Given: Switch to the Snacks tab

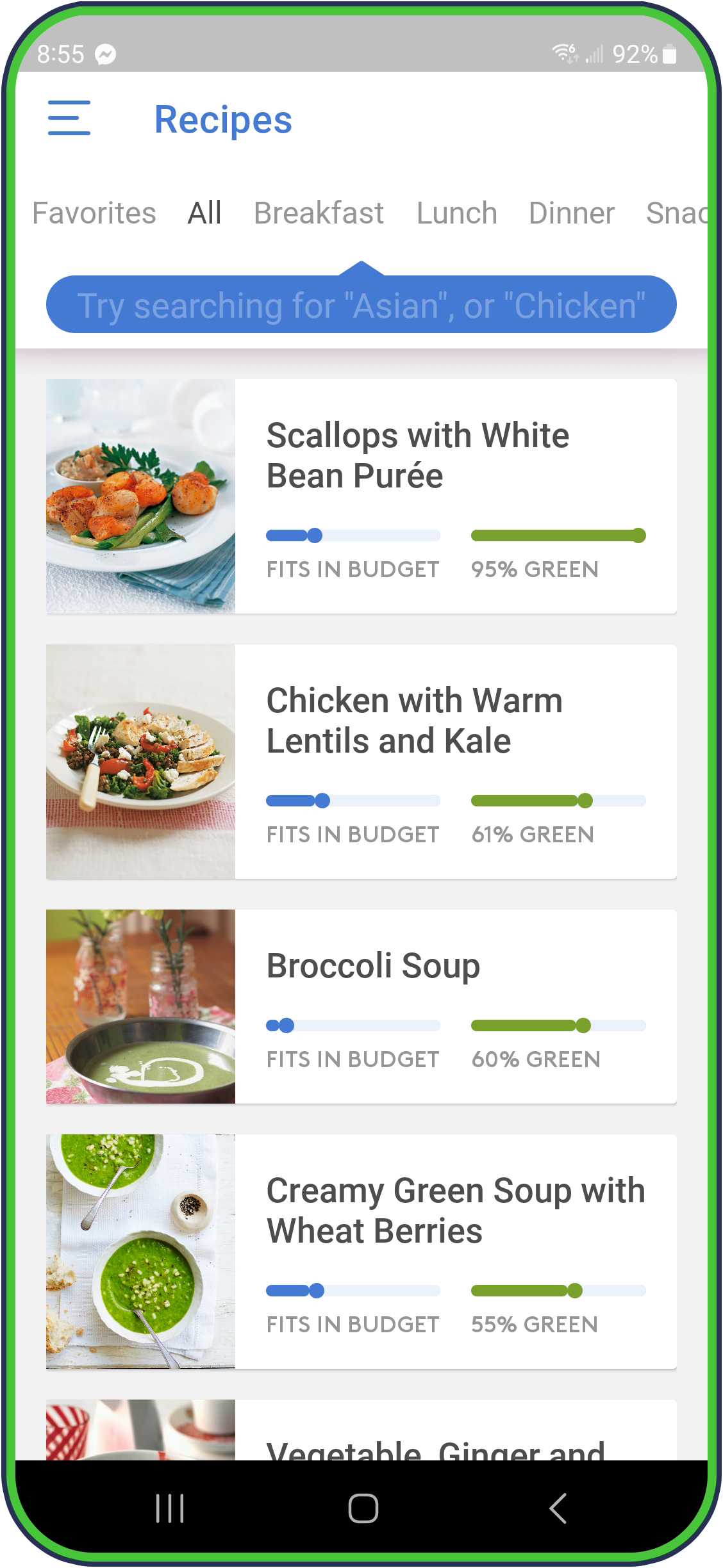Looking at the screenshot, I should tap(676, 213).
